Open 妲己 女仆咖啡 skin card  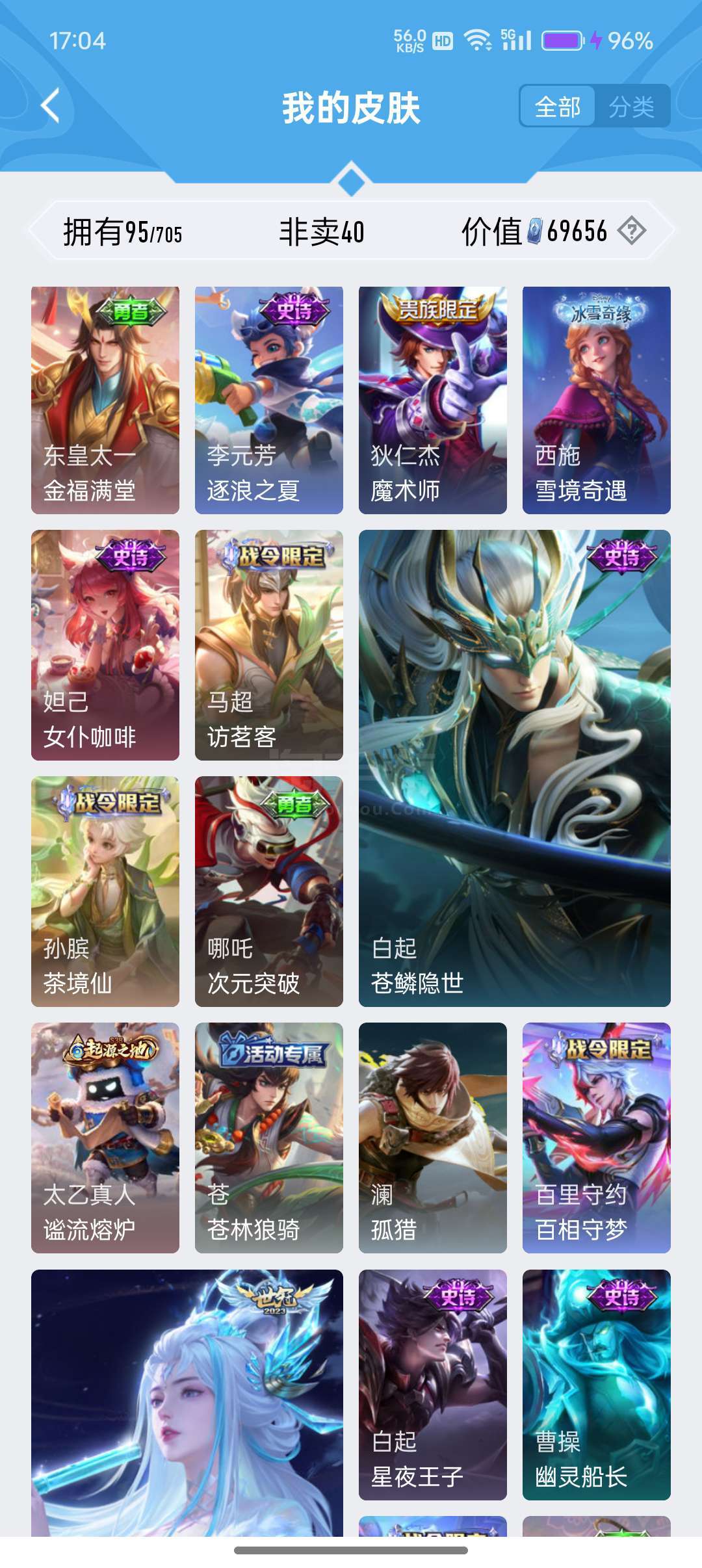105,645
